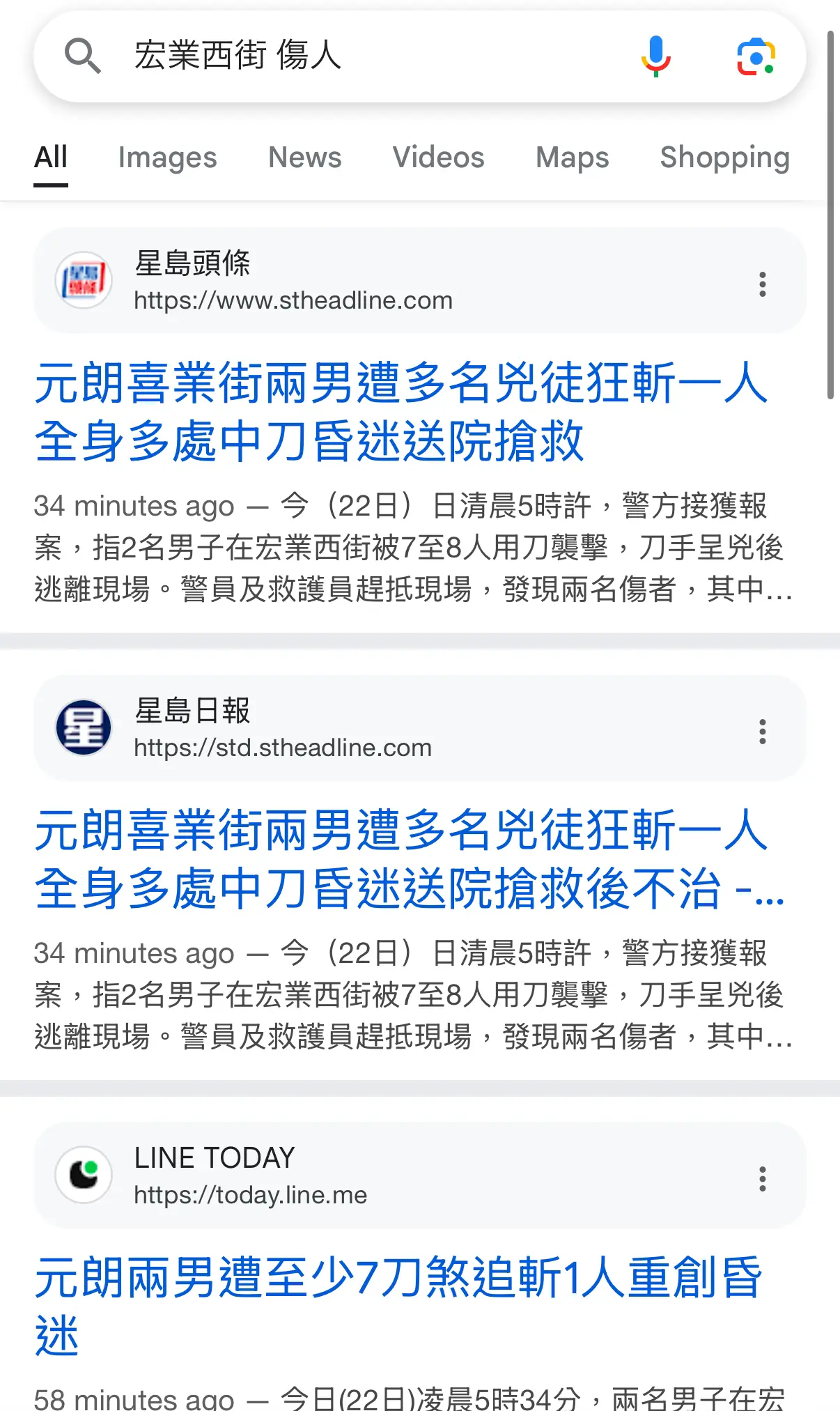Open Google Lens camera search
Image resolution: width=840 pixels, height=1411 pixels.
click(x=756, y=56)
